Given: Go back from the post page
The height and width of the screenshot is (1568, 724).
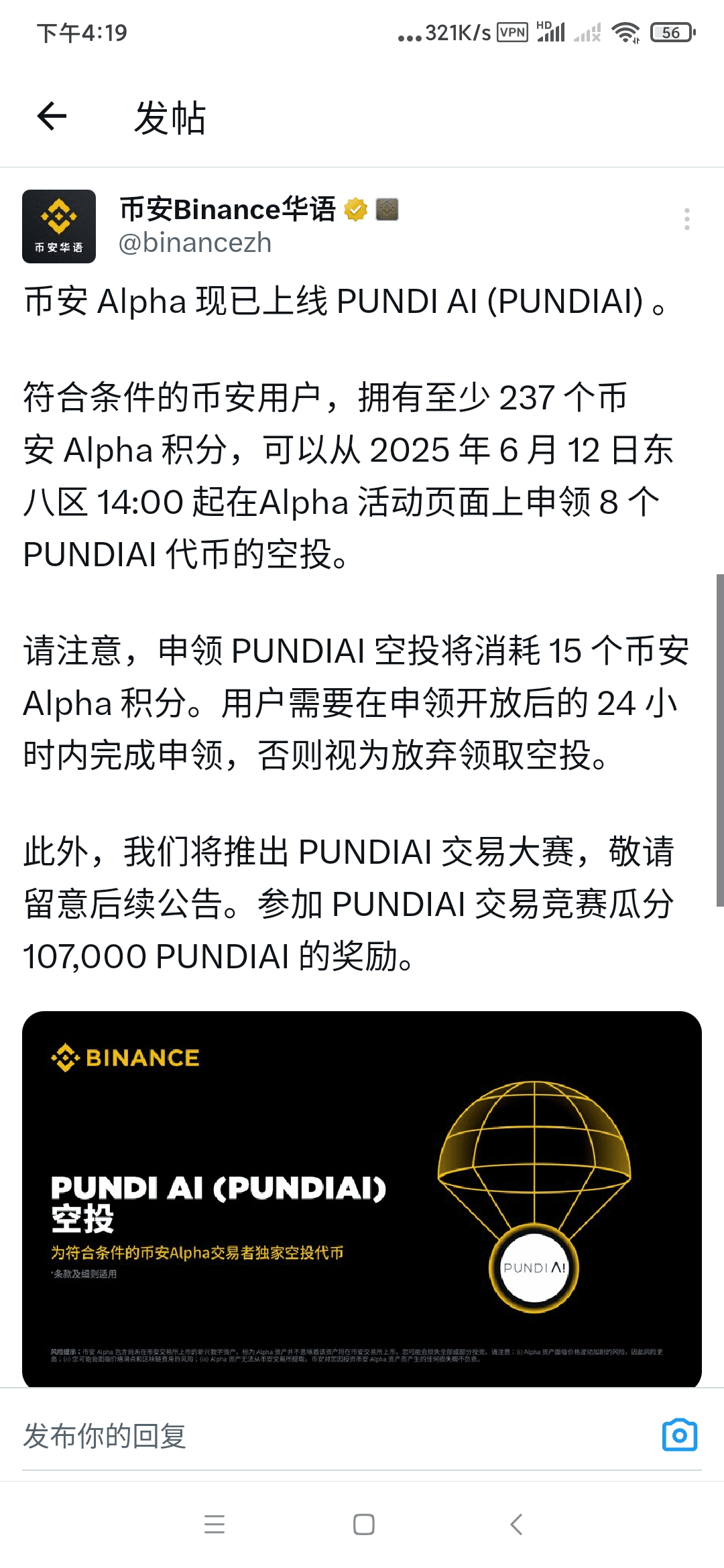Looking at the screenshot, I should [x=52, y=117].
